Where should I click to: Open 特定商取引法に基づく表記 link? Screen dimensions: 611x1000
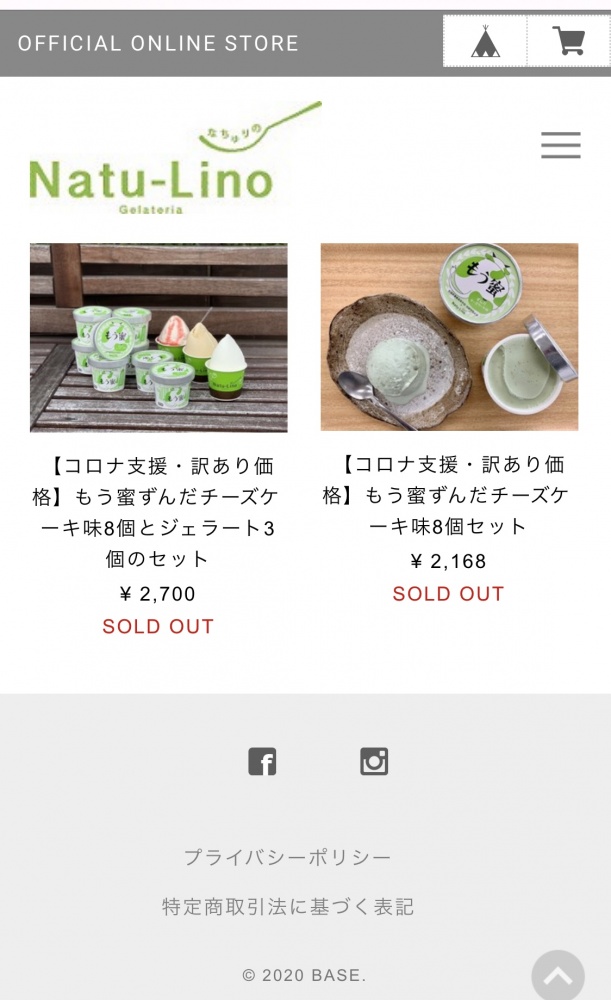click(x=288, y=906)
